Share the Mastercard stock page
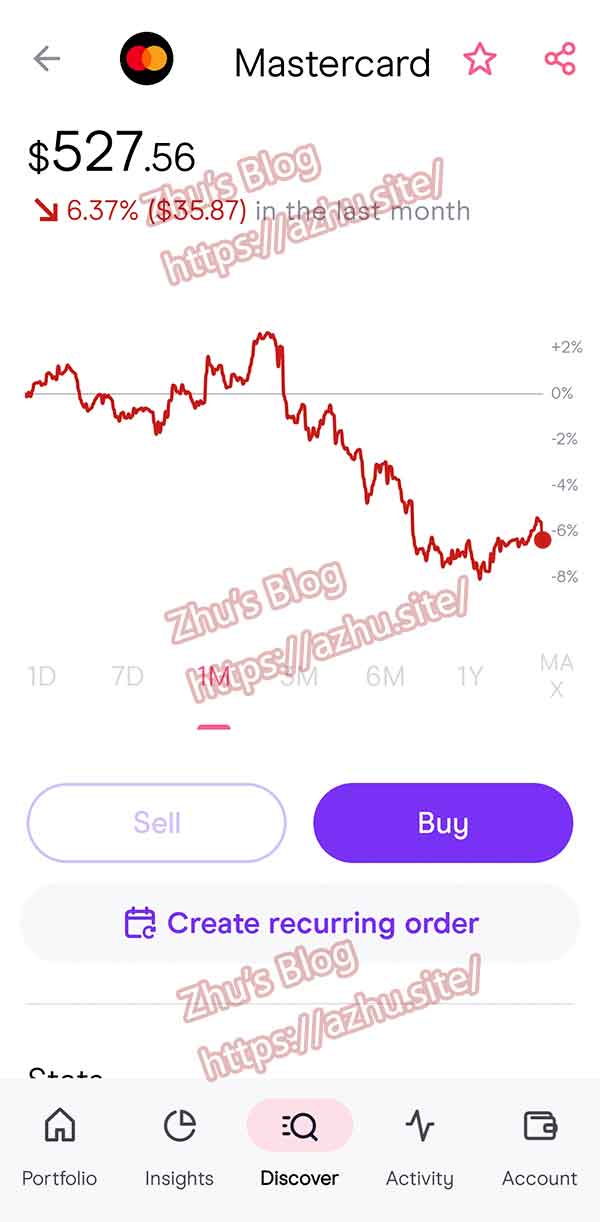The height and width of the screenshot is (1222, 600). [560, 59]
